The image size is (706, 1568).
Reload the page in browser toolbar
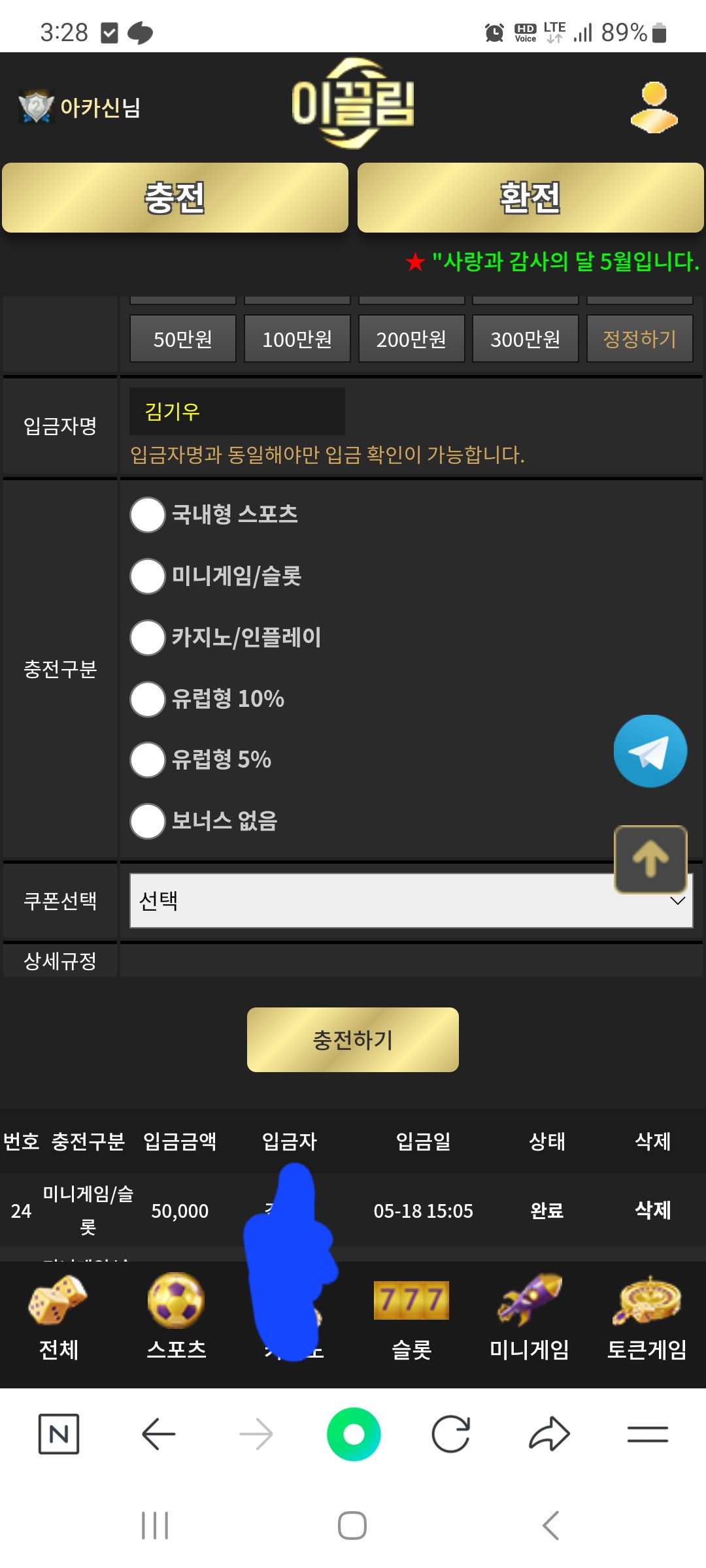tap(451, 1434)
